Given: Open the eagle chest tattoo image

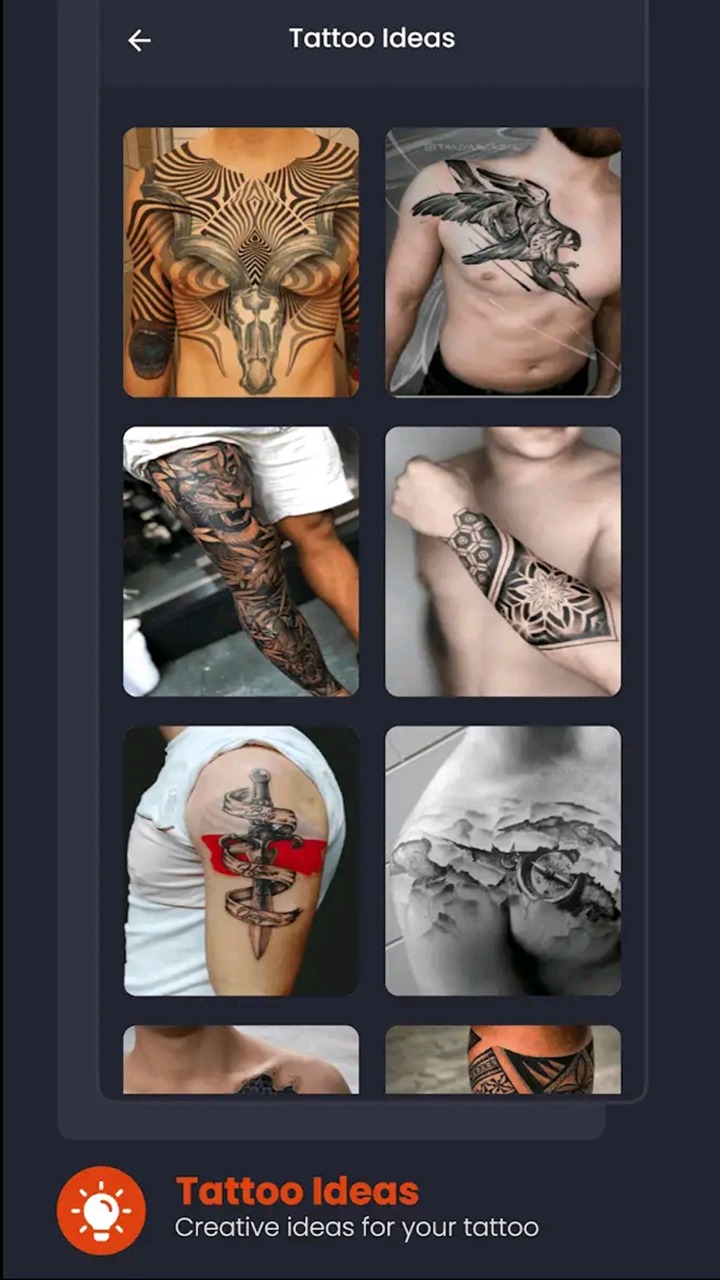Looking at the screenshot, I should [x=503, y=262].
